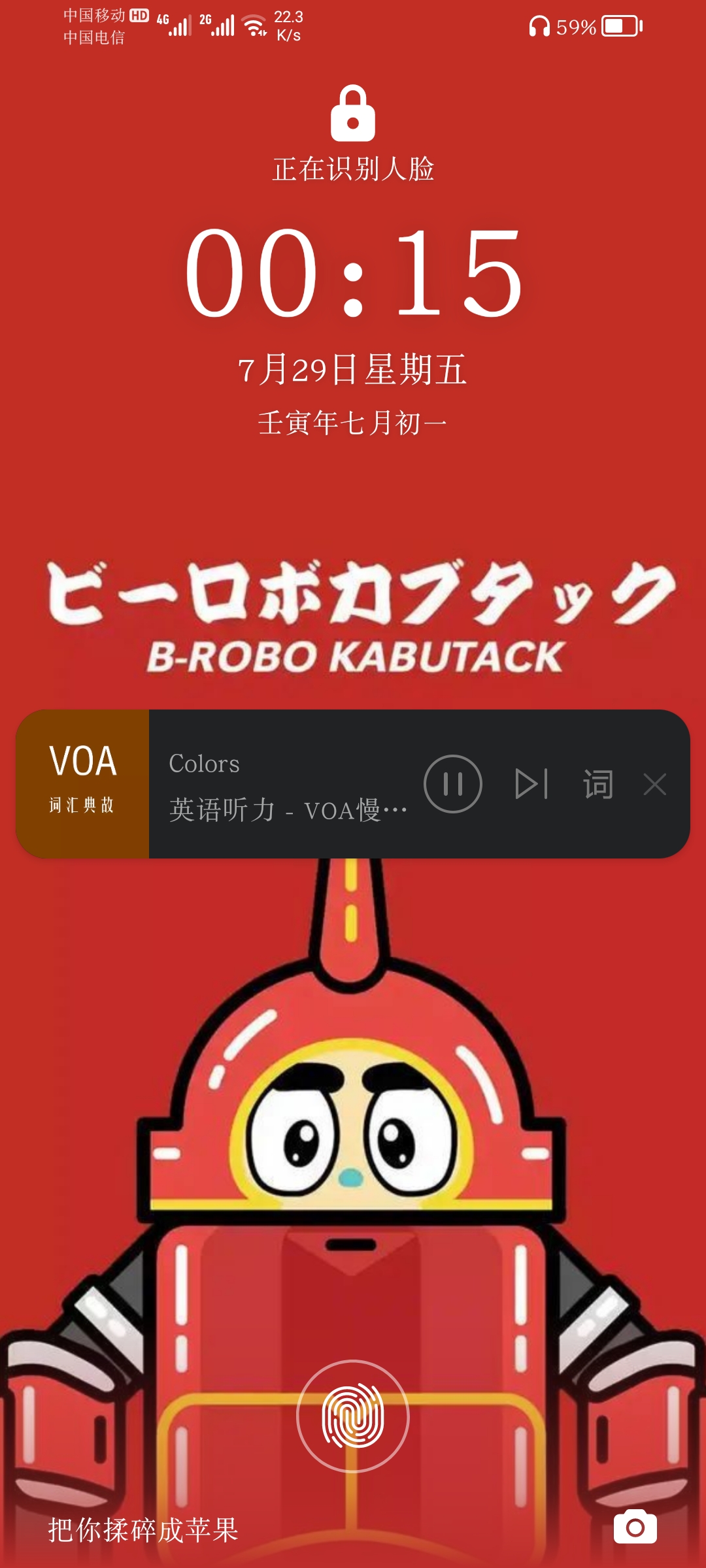Screen dimensions: 706x1568
Task: Tap the lock icon at the top
Action: 353,114
